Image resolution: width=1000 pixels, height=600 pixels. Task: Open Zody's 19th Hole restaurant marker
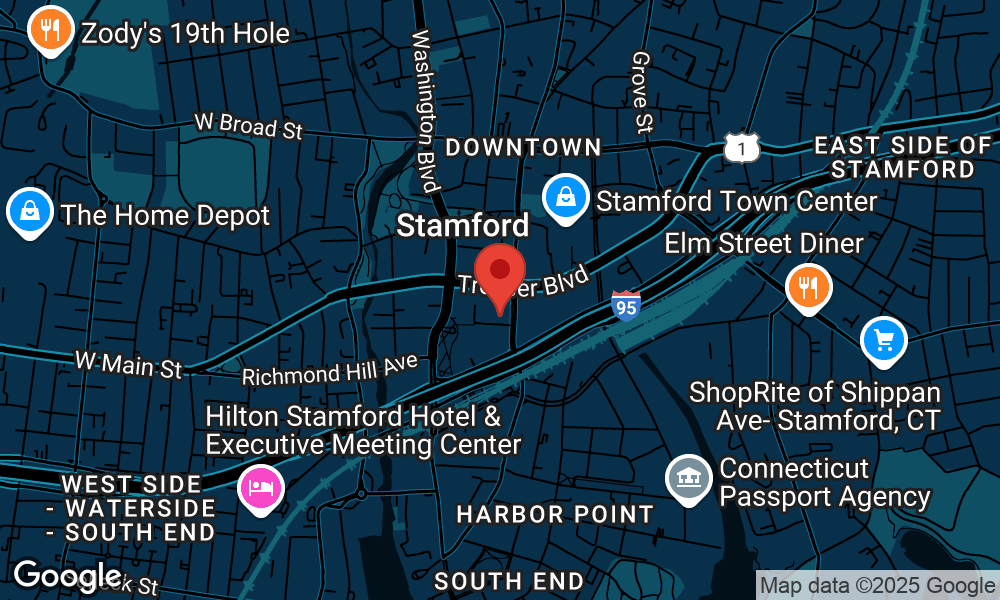pyautogui.click(x=47, y=30)
